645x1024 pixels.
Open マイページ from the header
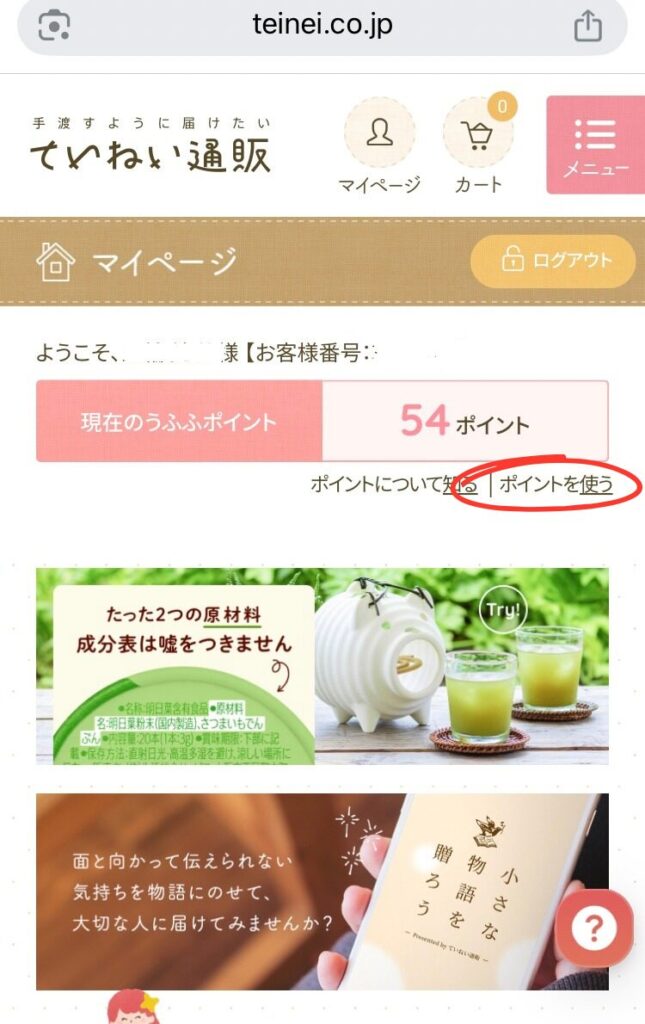pyautogui.click(x=379, y=146)
